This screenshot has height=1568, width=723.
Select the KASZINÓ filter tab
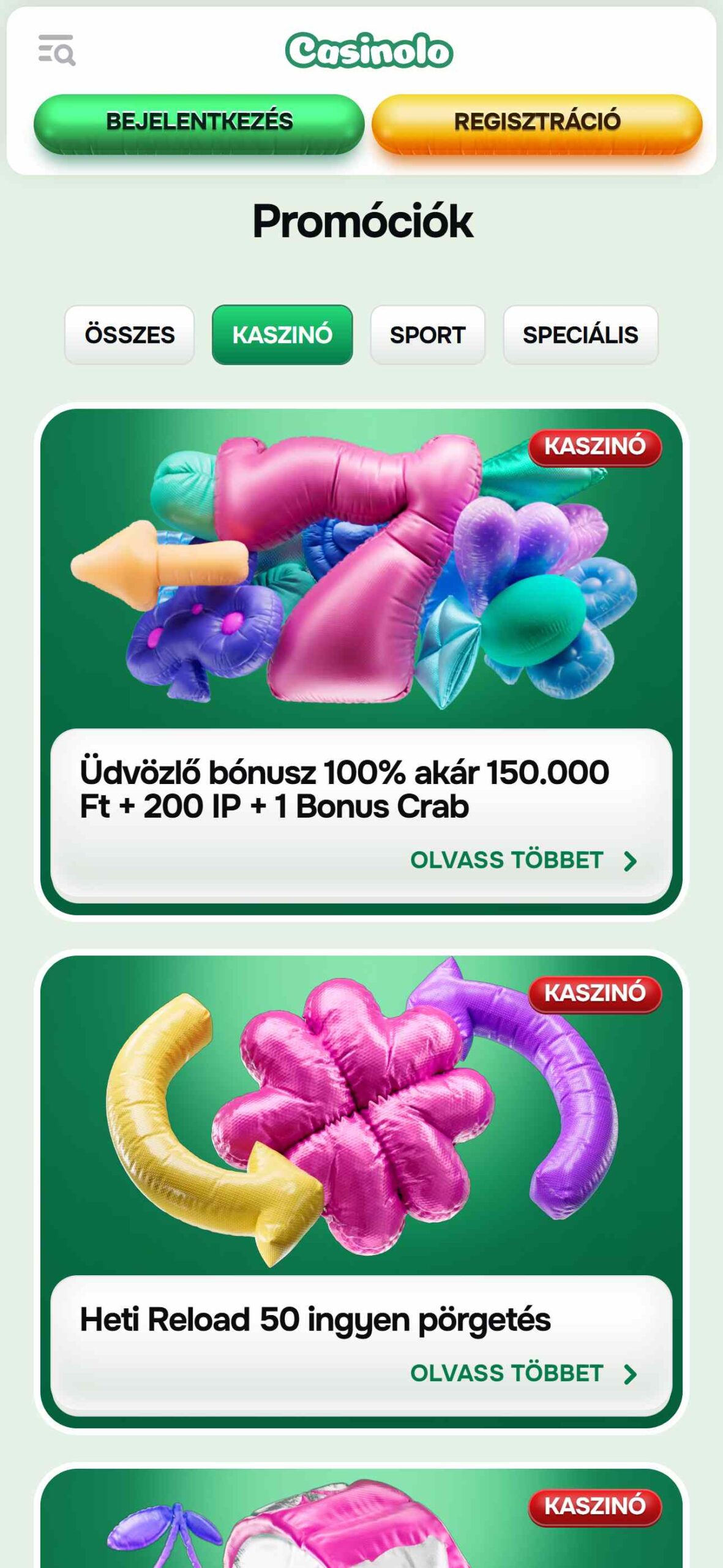pyautogui.click(x=282, y=334)
